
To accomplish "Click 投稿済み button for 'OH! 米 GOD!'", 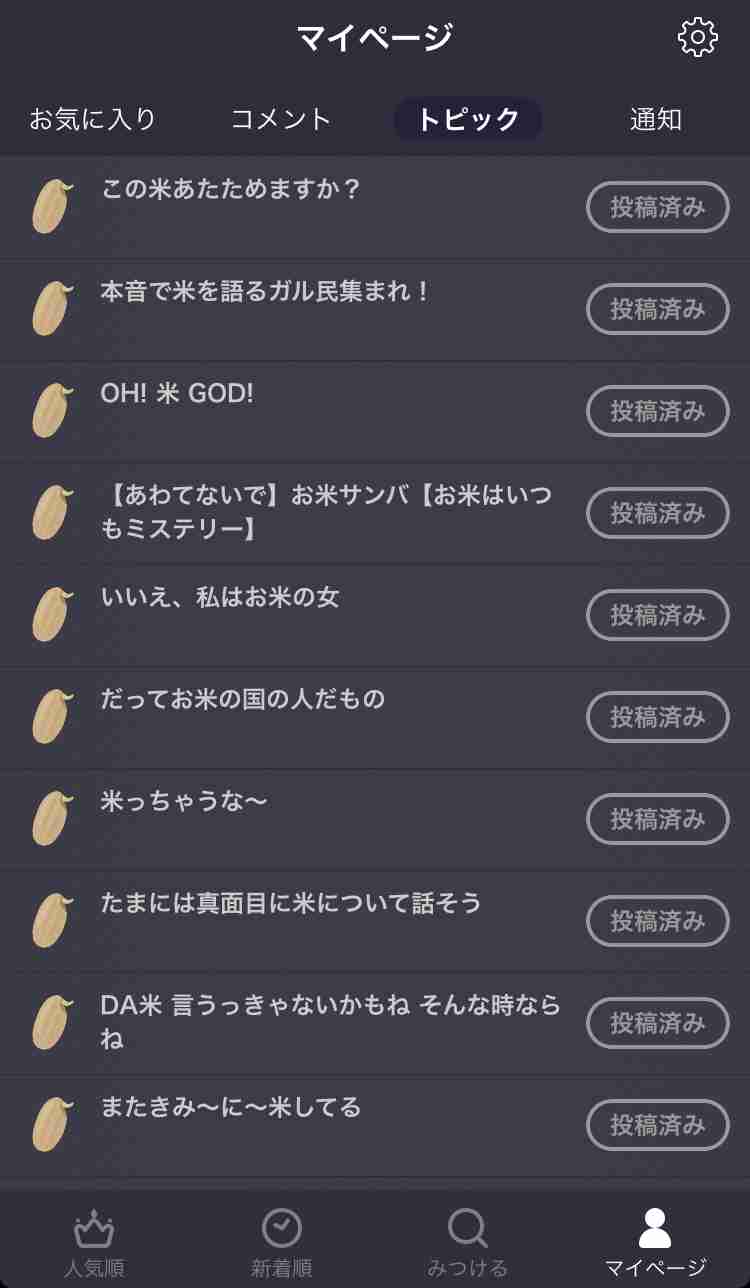I will (657, 411).
